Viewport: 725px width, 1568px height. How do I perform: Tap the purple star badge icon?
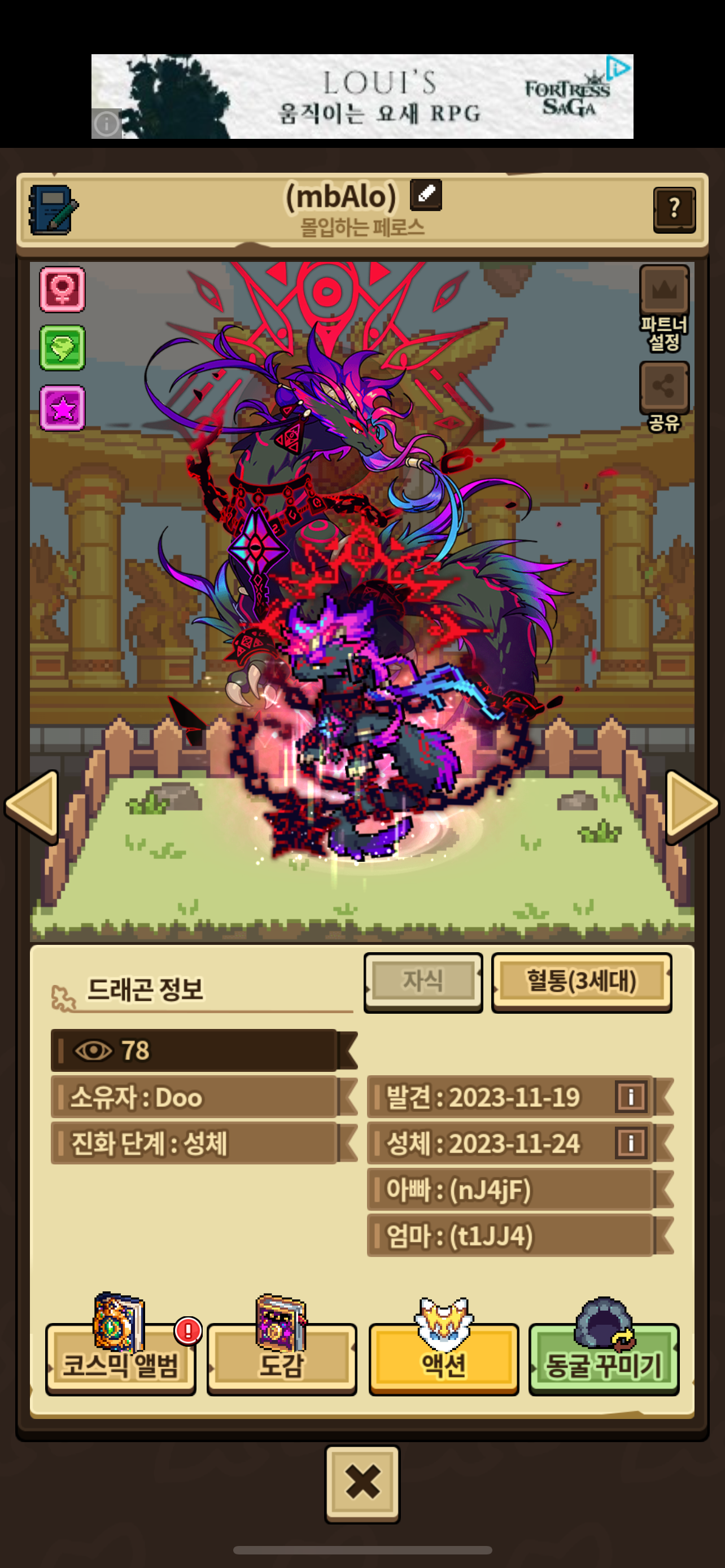point(62,407)
